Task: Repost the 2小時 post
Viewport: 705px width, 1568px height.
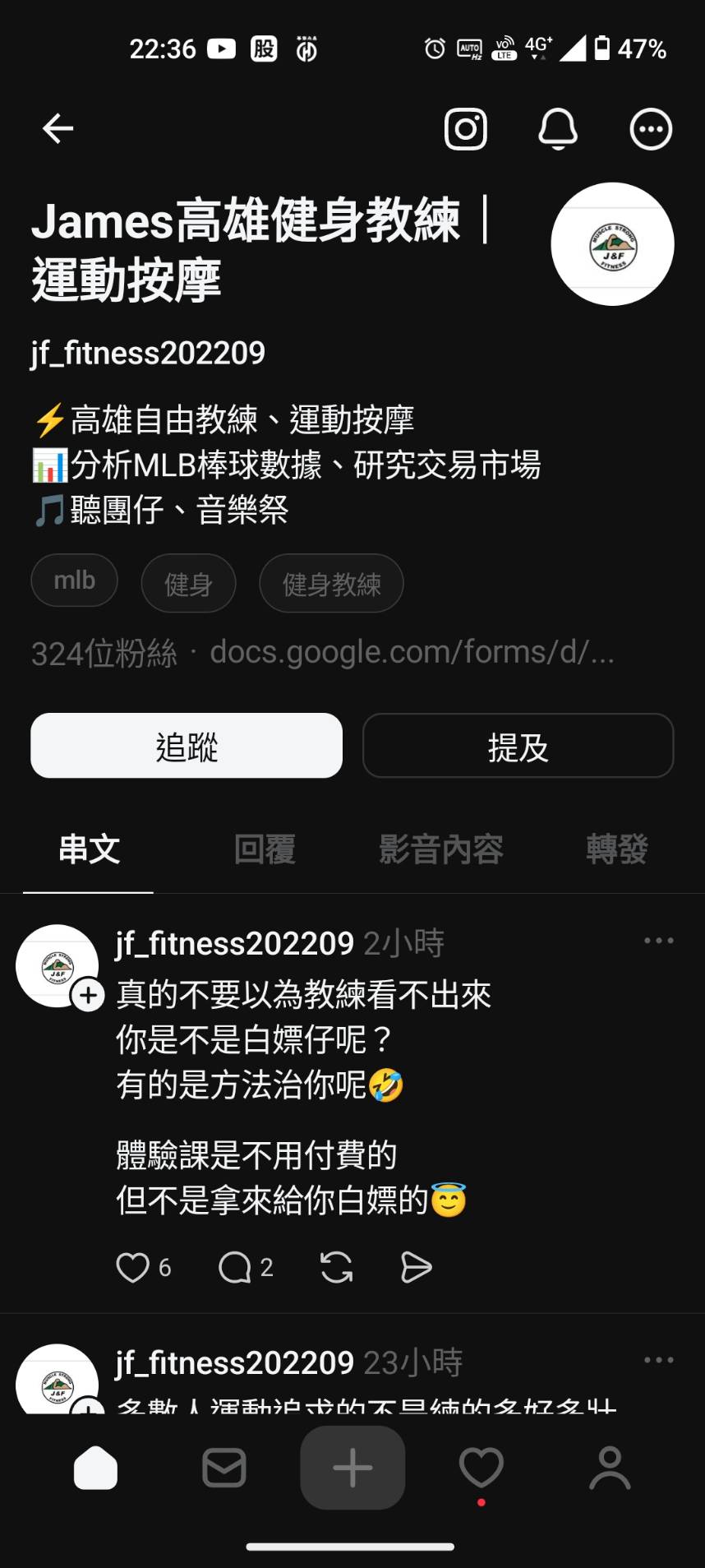Action: click(x=337, y=1267)
